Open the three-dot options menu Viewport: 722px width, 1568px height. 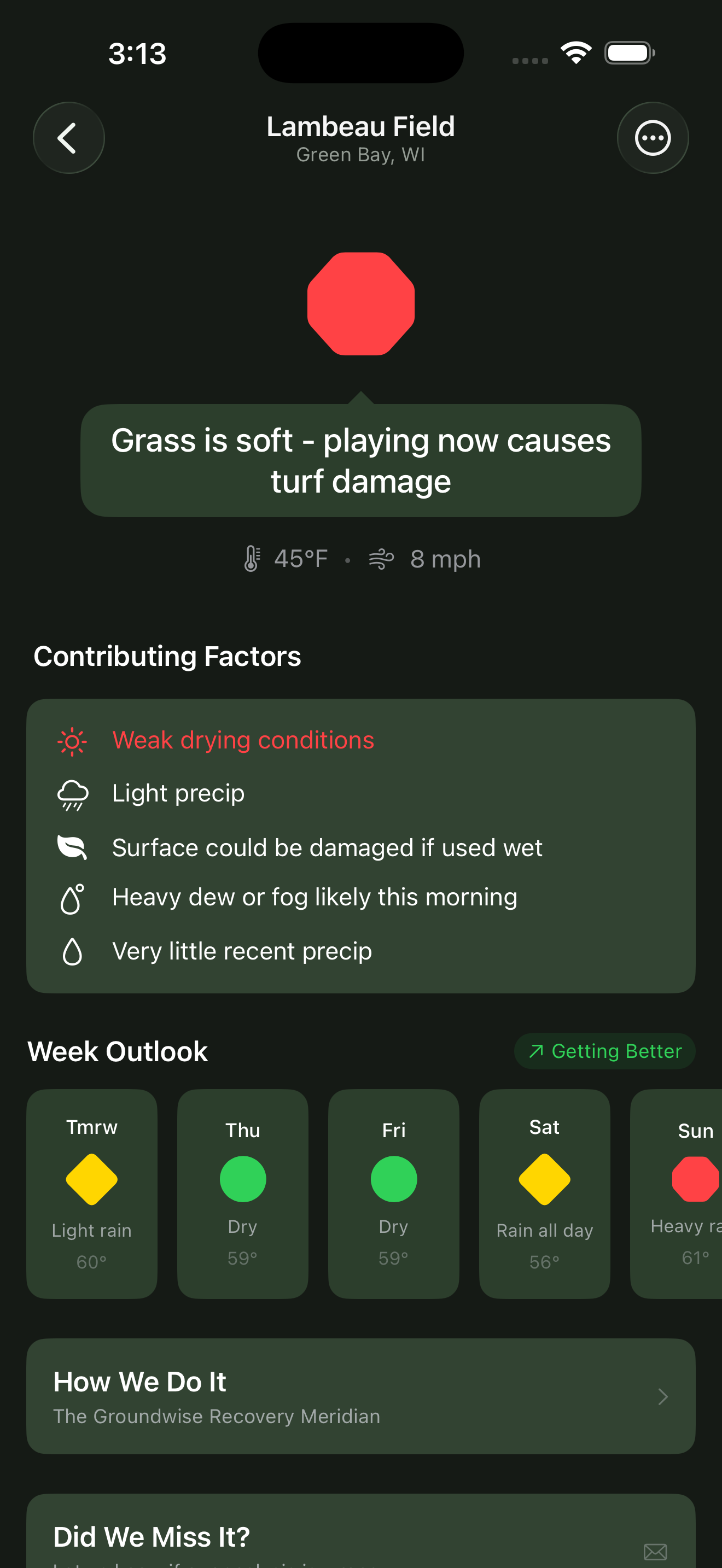[653, 138]
